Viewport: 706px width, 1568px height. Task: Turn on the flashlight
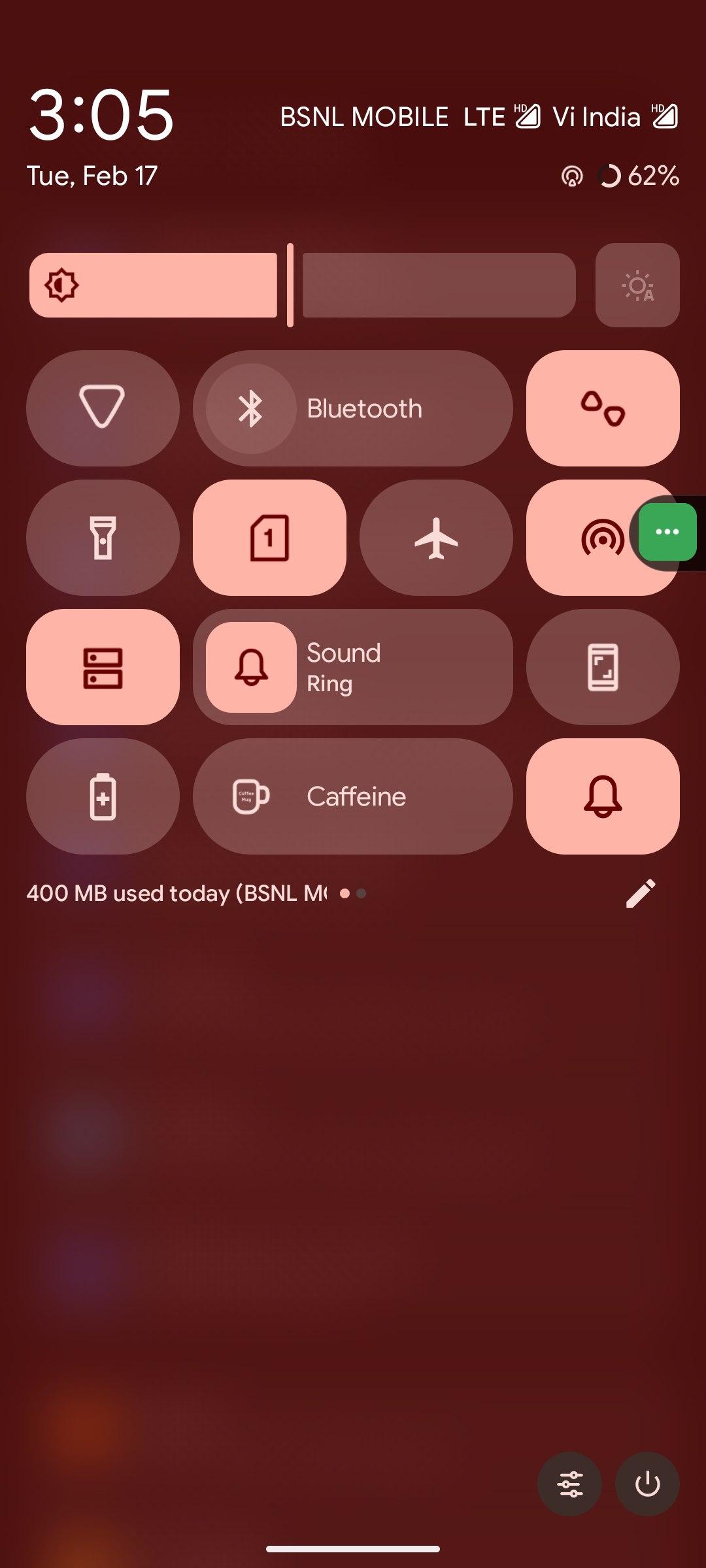click(x=103, y=538)
